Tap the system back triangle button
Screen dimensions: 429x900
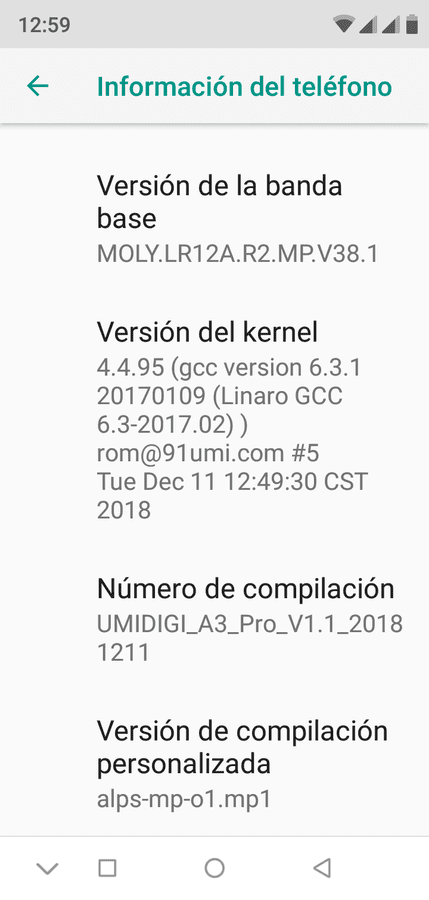coord(322,867)
